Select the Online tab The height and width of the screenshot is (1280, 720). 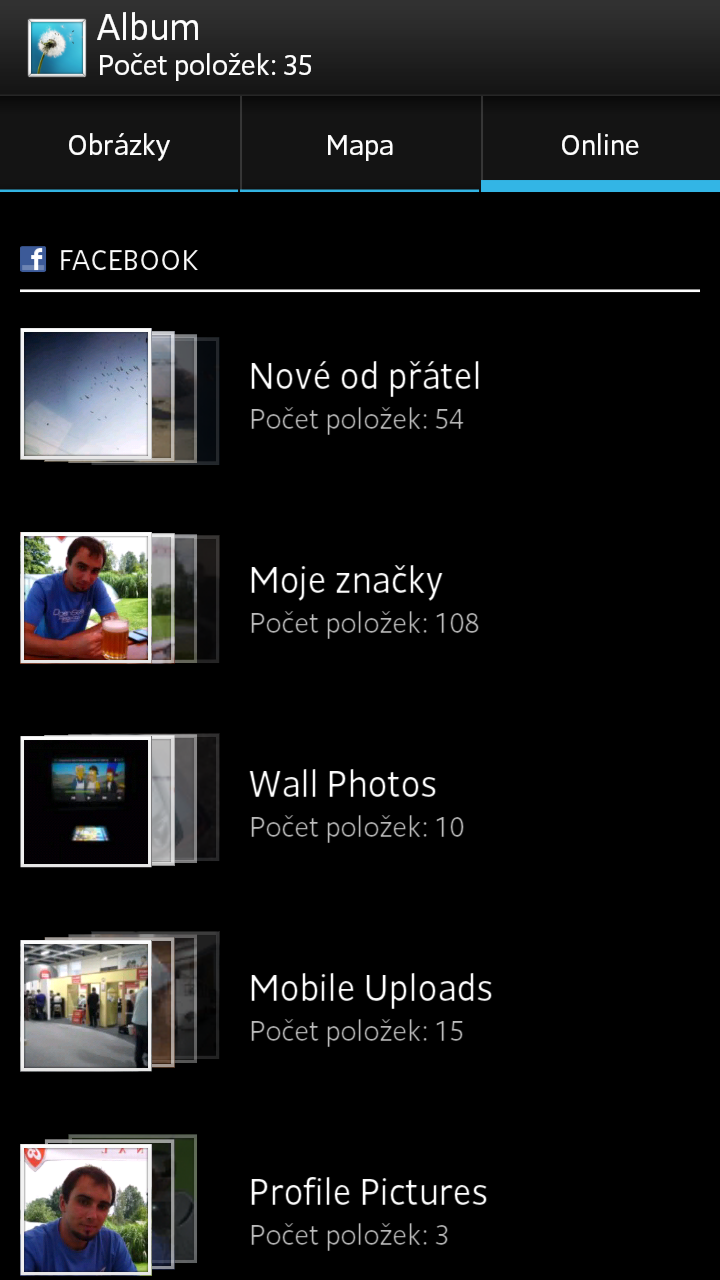599,144
